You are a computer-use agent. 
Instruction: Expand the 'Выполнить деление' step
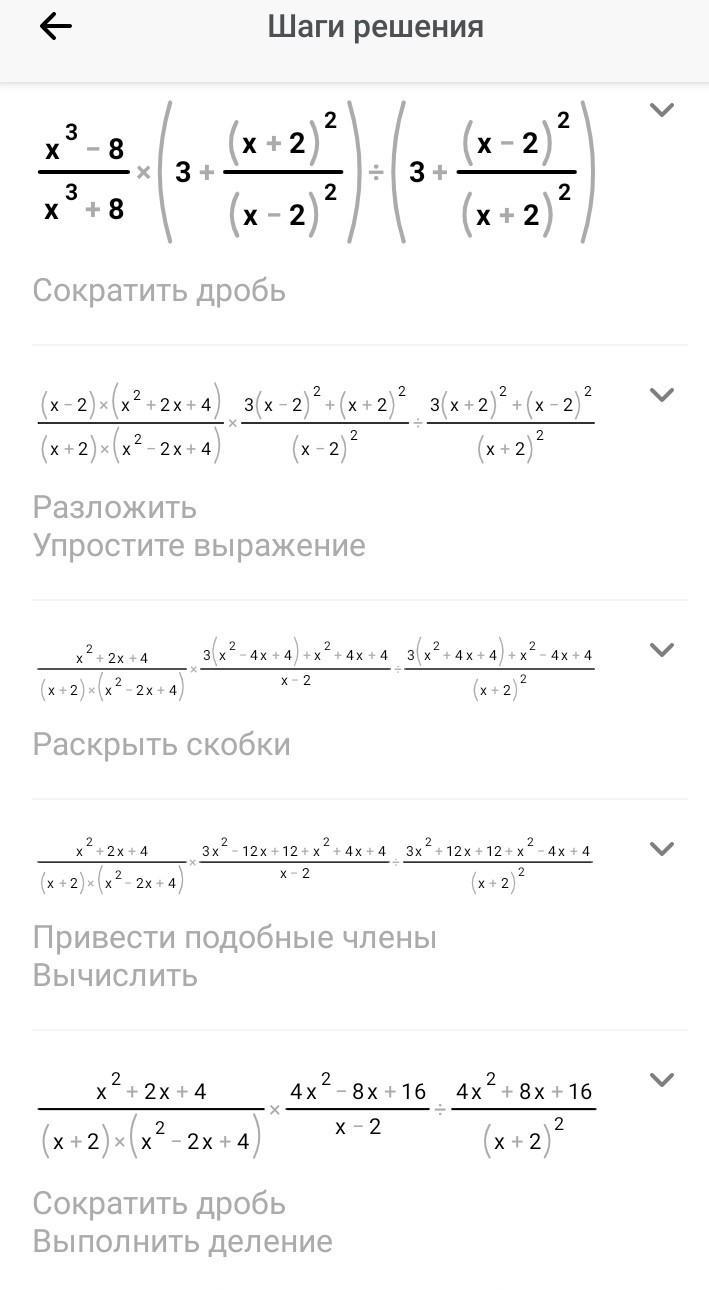tap(661, 1080)
